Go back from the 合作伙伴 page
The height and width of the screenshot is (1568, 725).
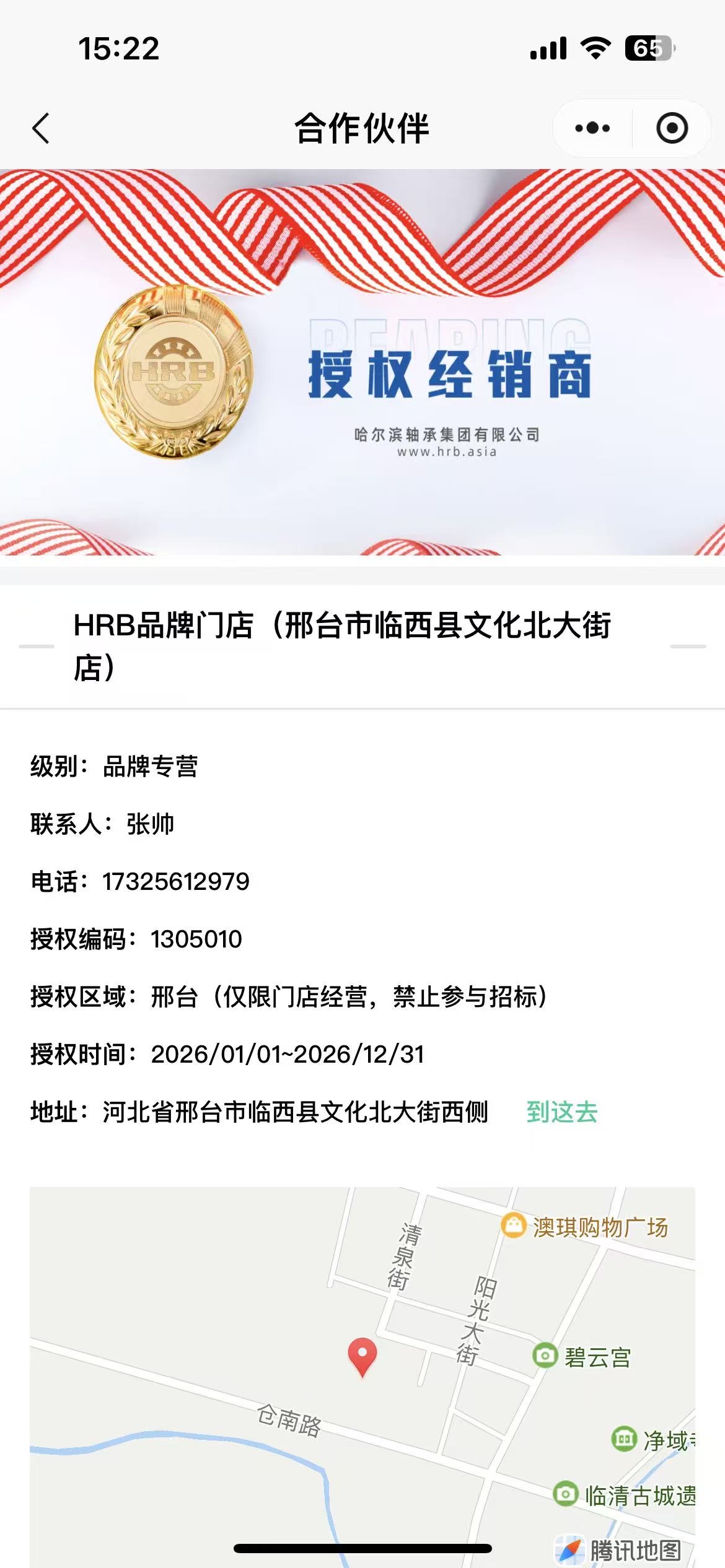click(41, 129)
